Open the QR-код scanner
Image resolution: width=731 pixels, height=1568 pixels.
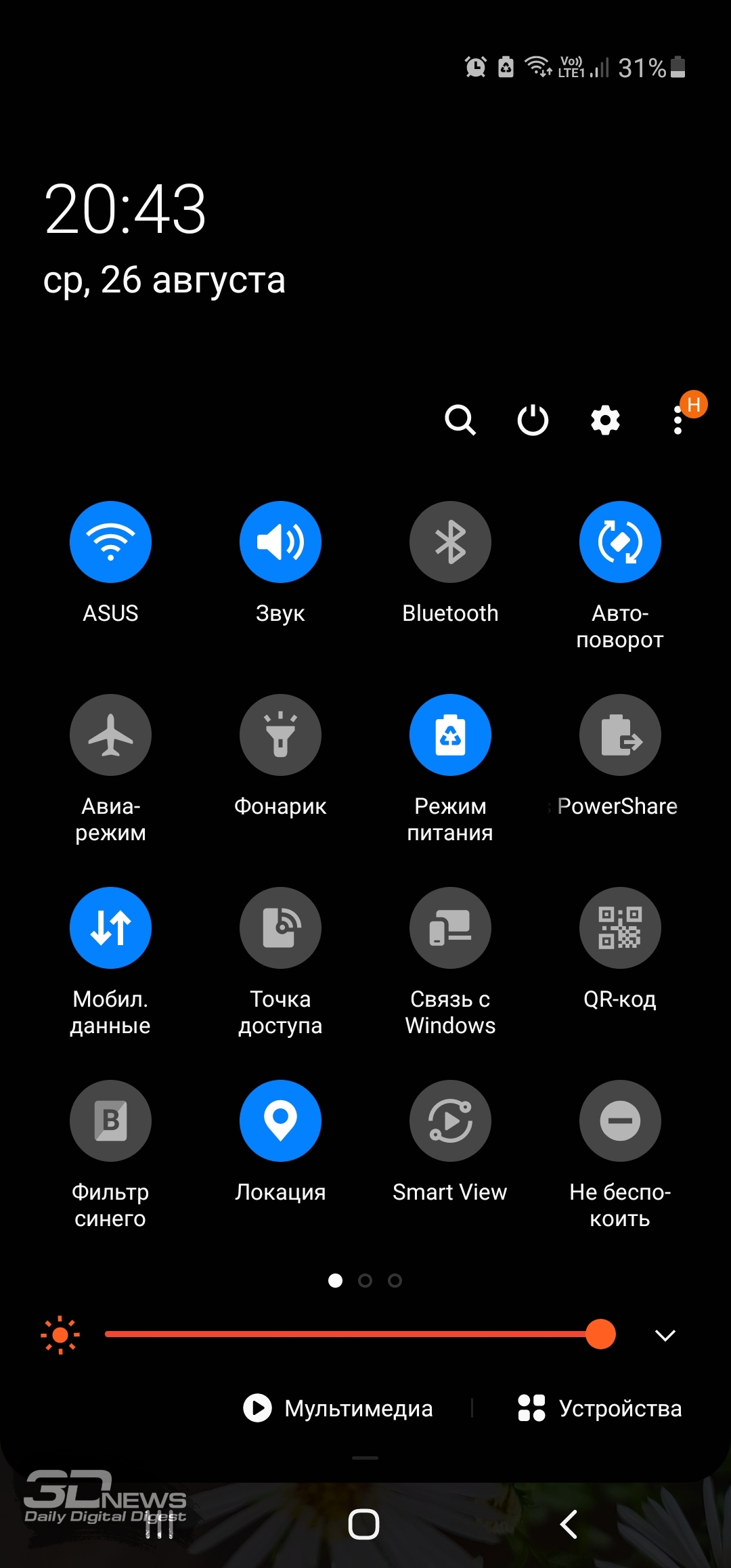click(620, 928)
